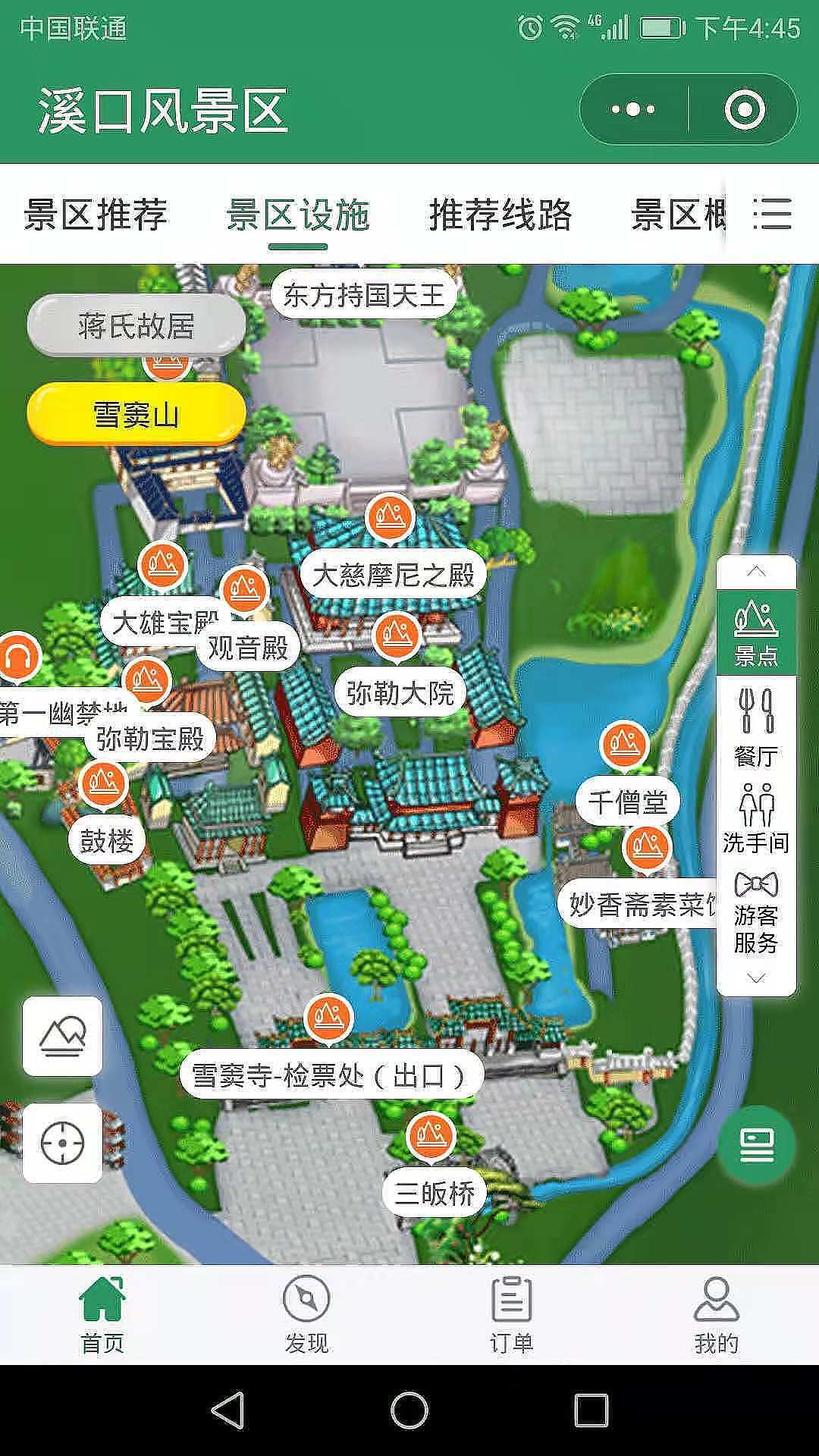Go to the 发现 tab
This screenshot has width=819, height=1456.
click(306, 1316)
